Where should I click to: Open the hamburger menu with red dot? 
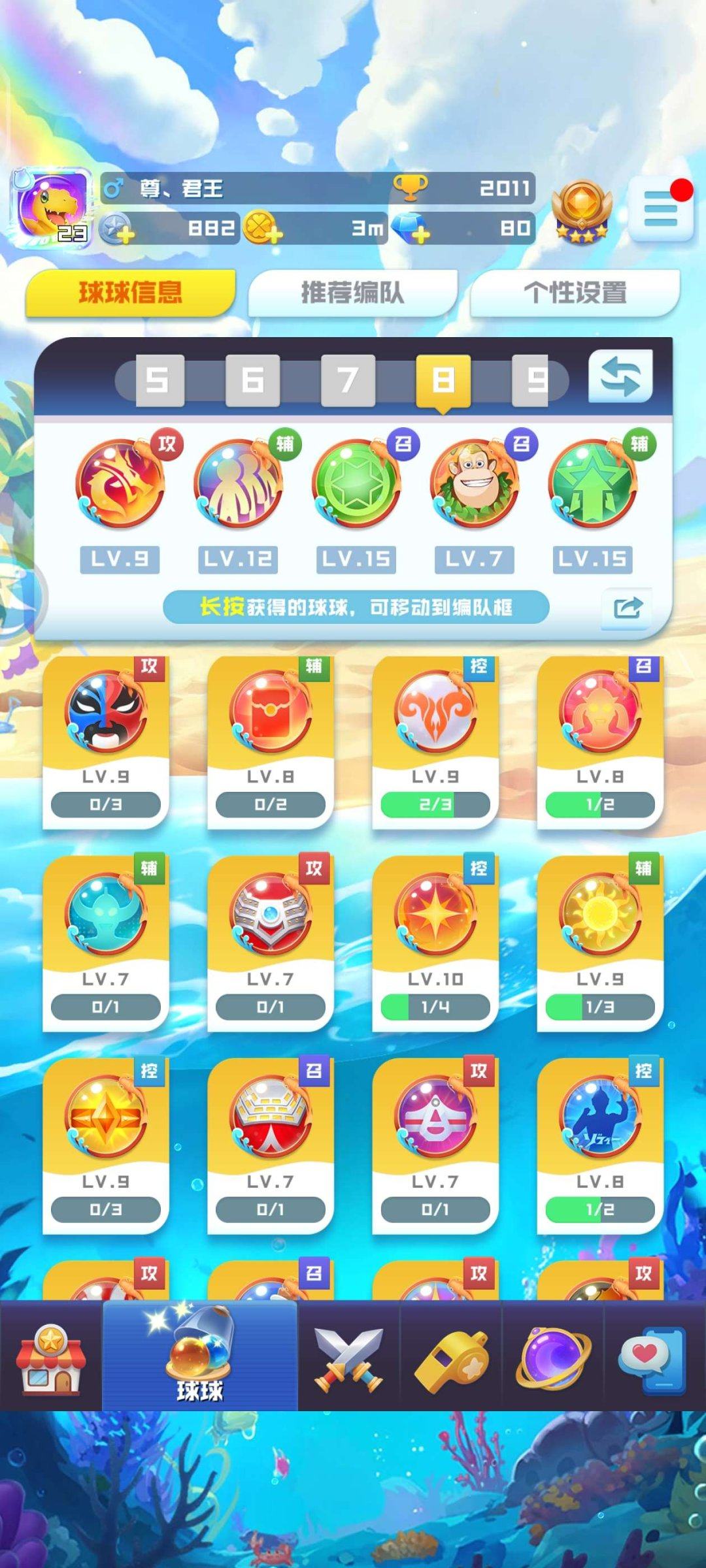pos(660,209)
